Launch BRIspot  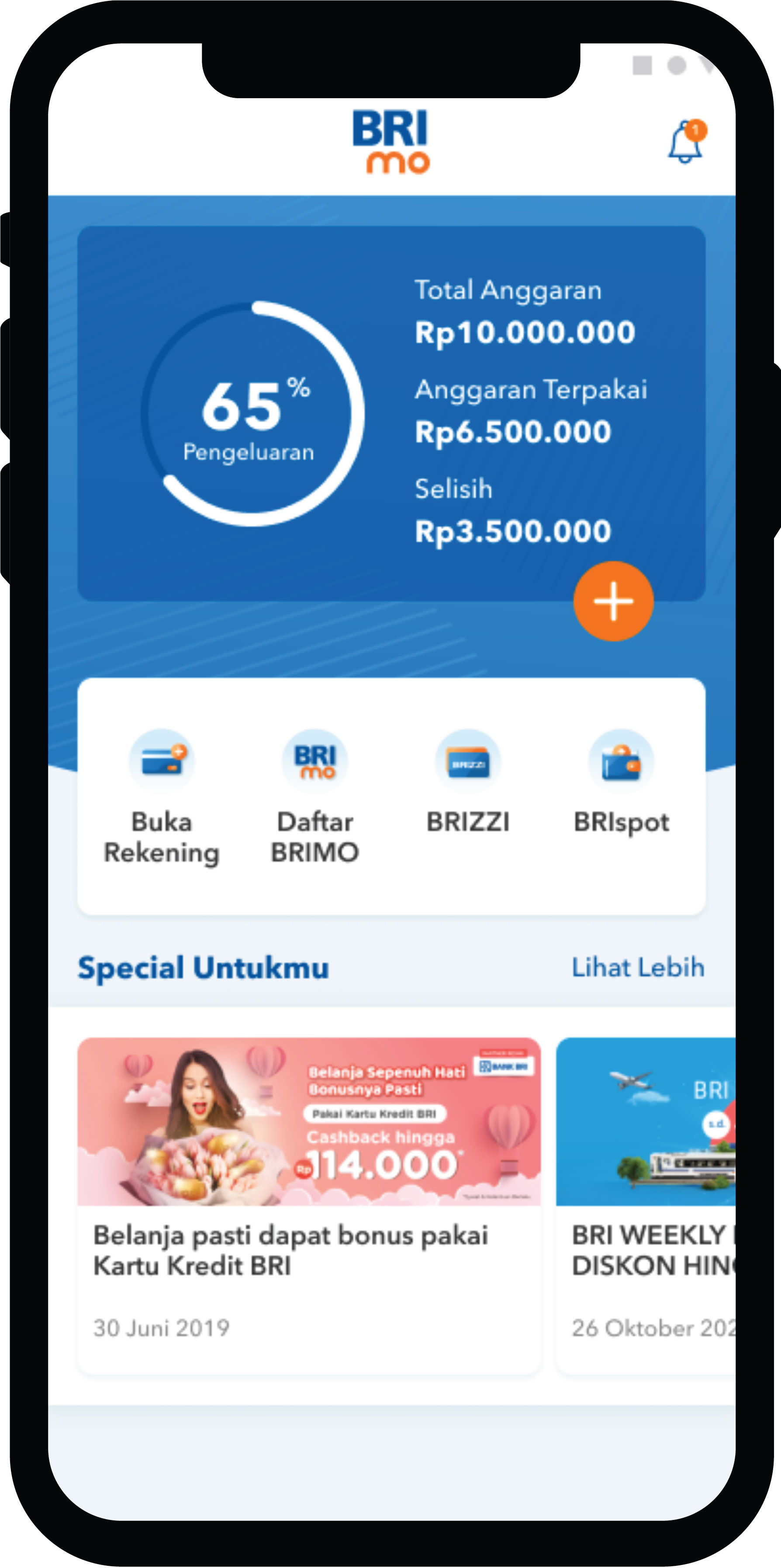[x=621, y=785]
